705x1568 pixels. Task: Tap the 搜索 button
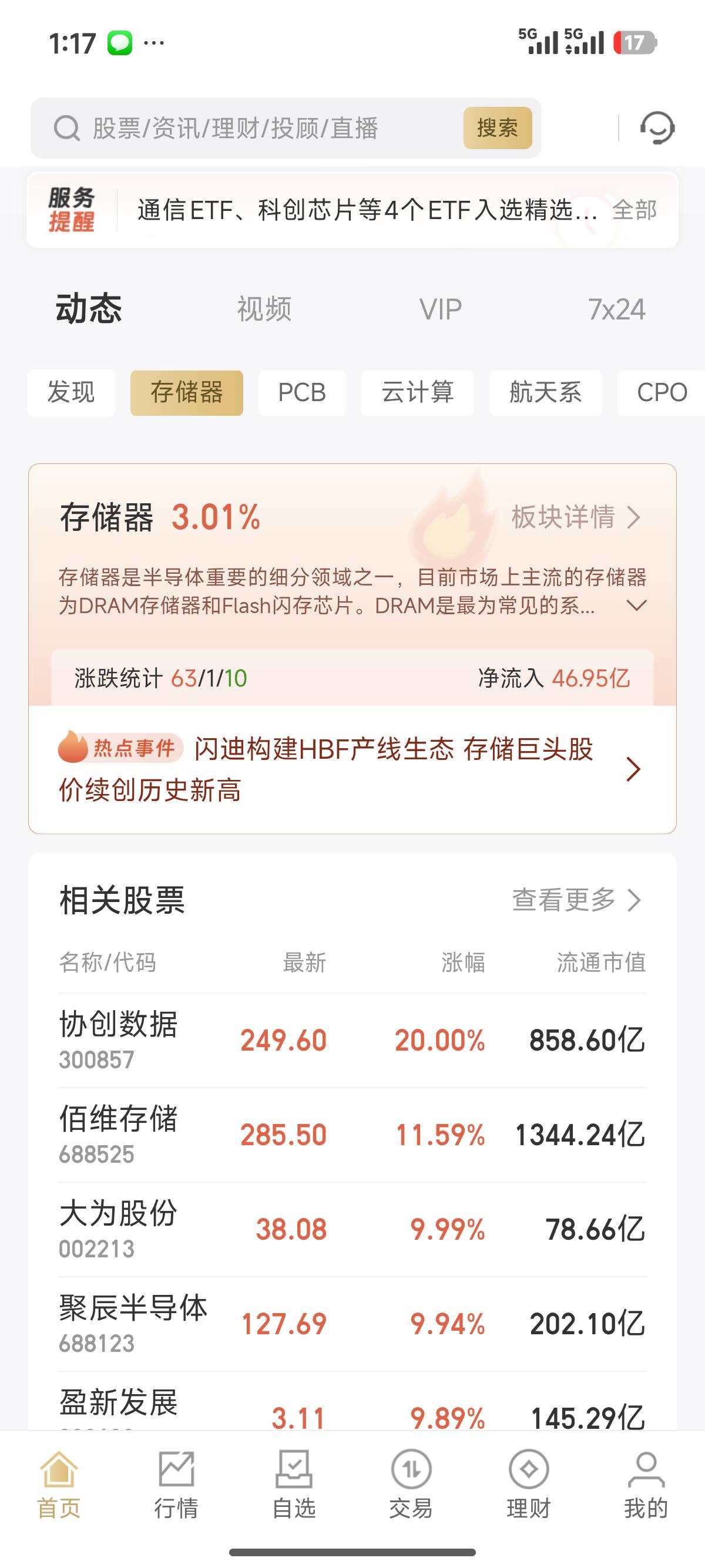pos(498,128)
